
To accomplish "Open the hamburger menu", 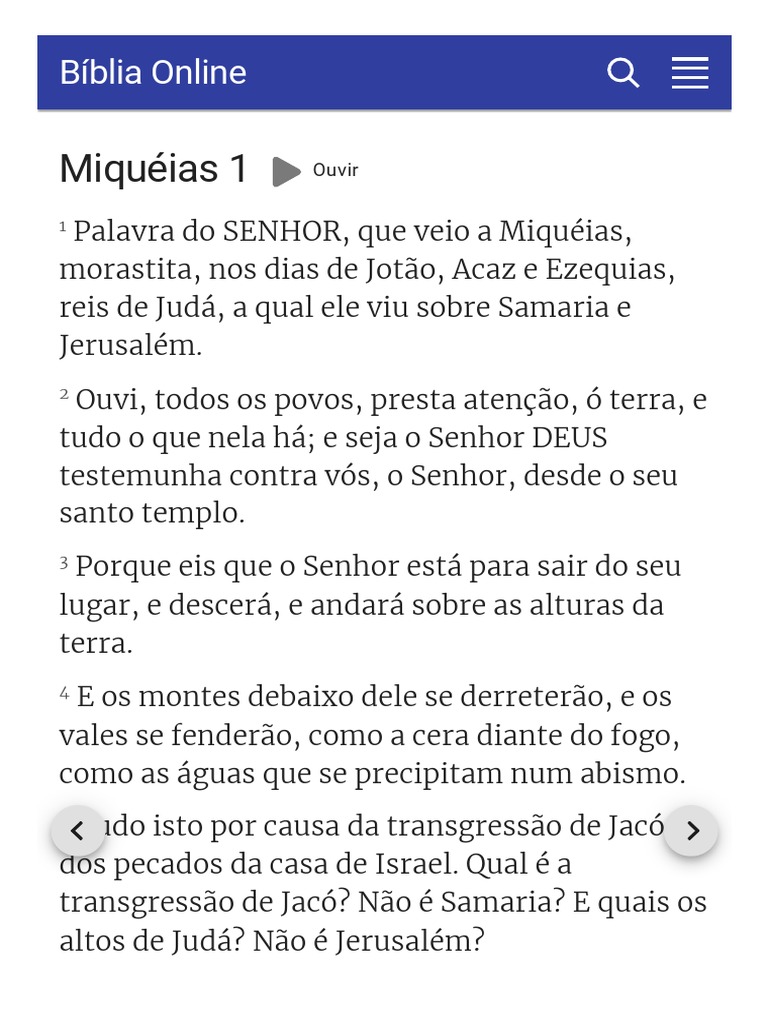I will [x=690, y=72].
